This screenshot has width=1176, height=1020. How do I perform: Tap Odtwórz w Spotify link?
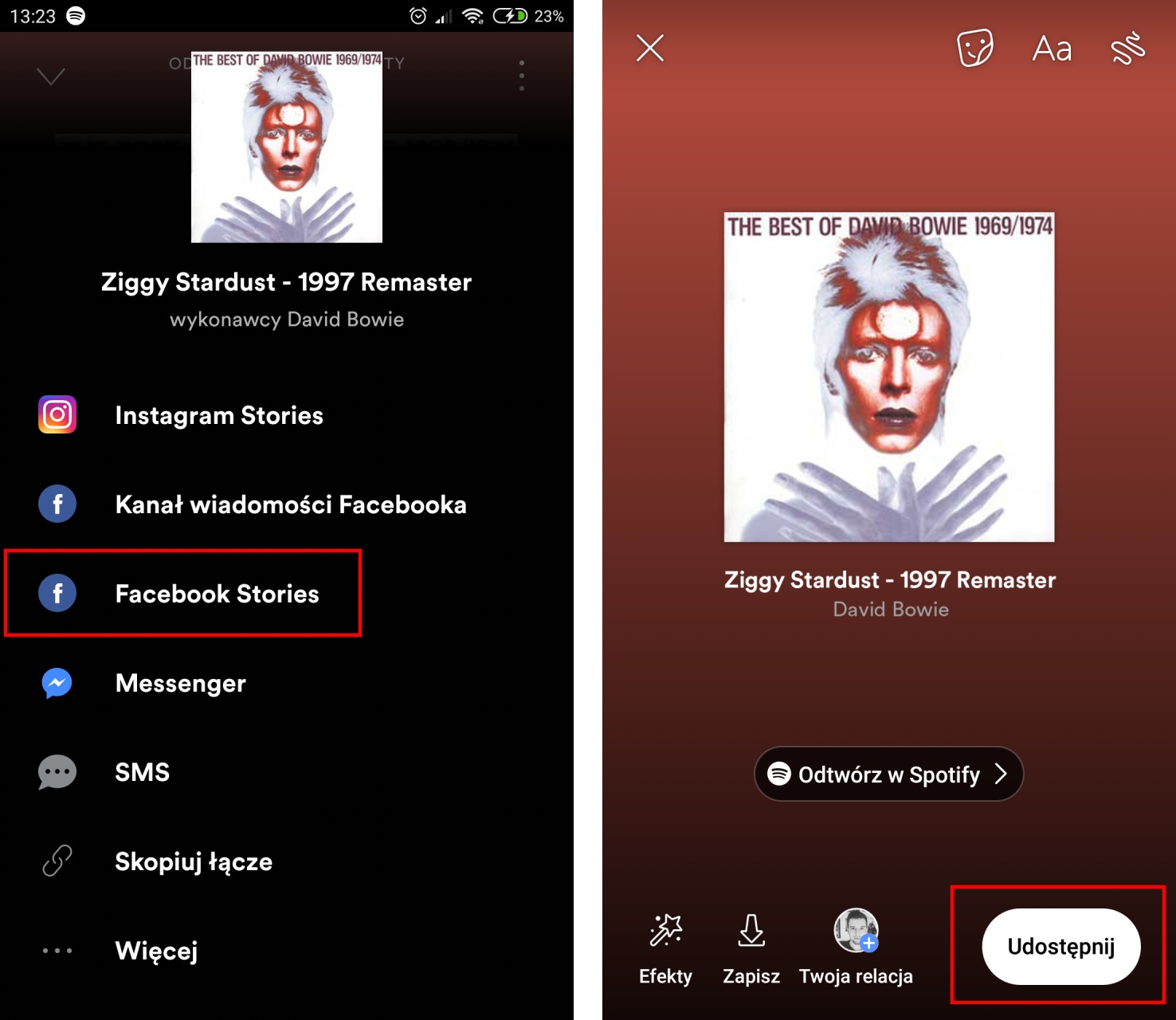pos(888,774)
